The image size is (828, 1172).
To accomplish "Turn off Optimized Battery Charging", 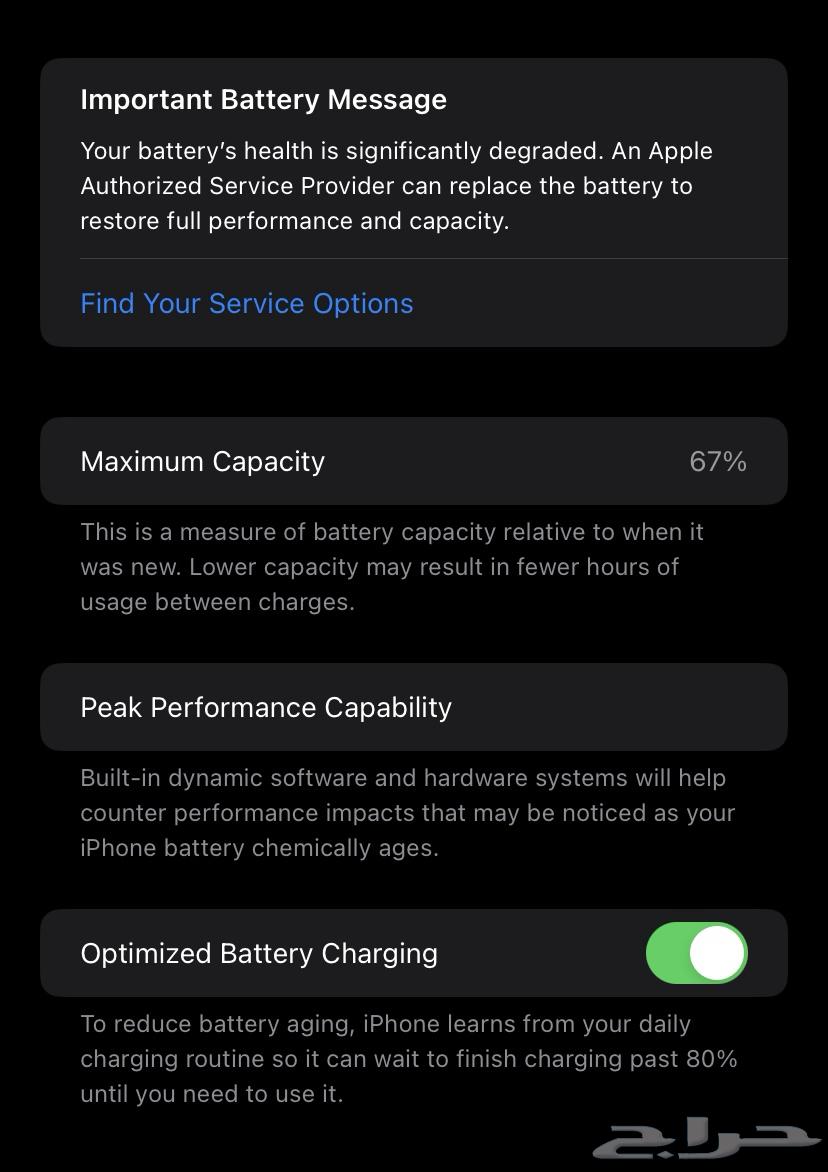I will 696,953.
